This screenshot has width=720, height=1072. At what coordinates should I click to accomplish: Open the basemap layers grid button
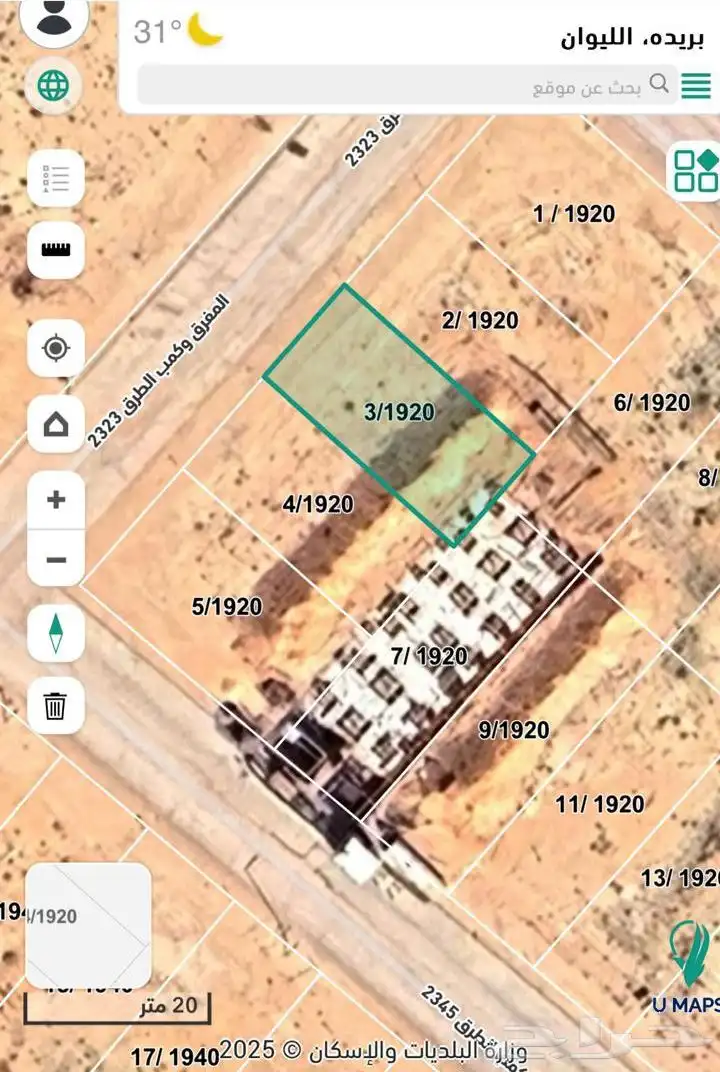pos(695,171)
